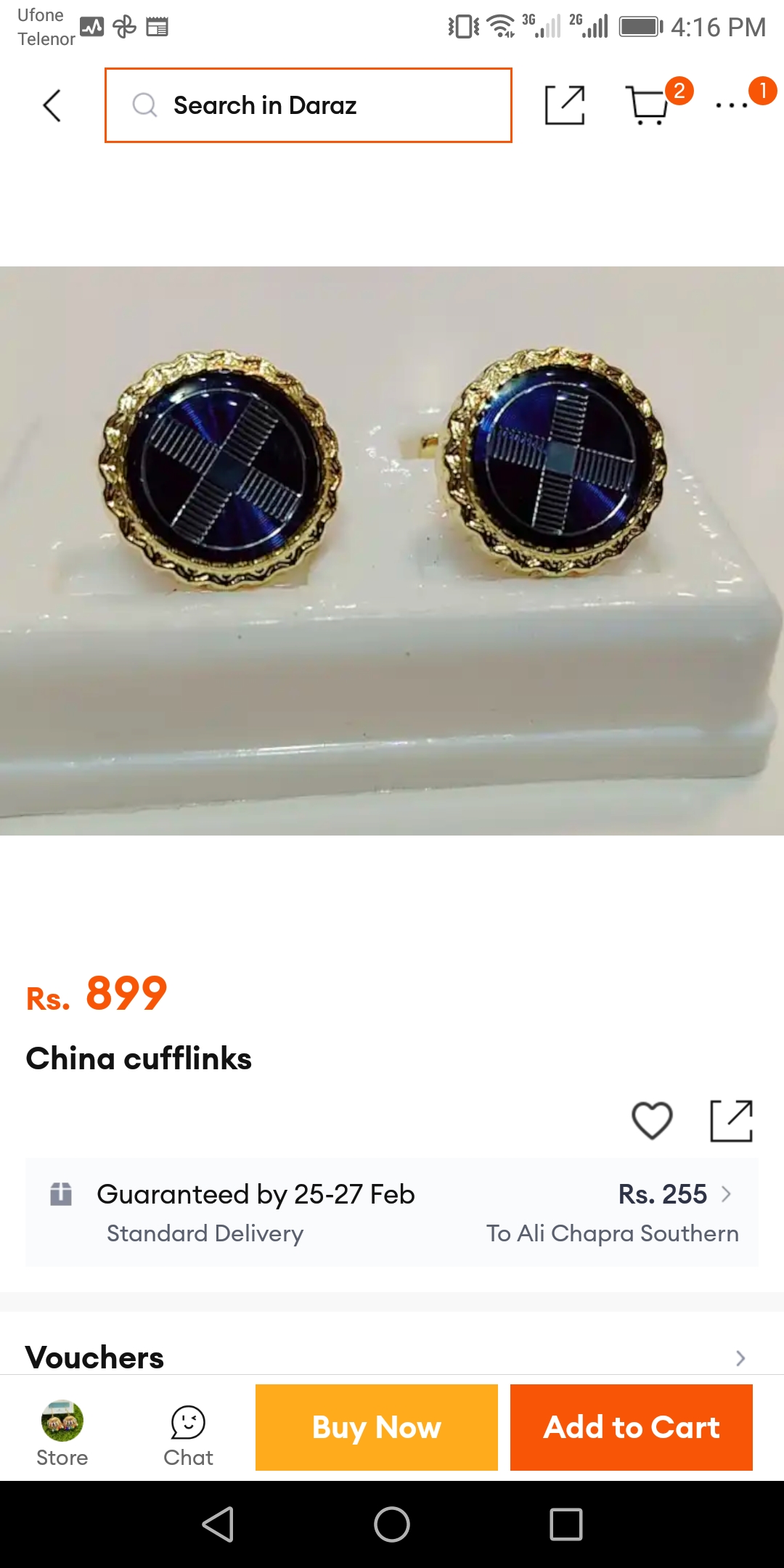Go back using the top arrow
784x1568 pixels.
[52, 106]
